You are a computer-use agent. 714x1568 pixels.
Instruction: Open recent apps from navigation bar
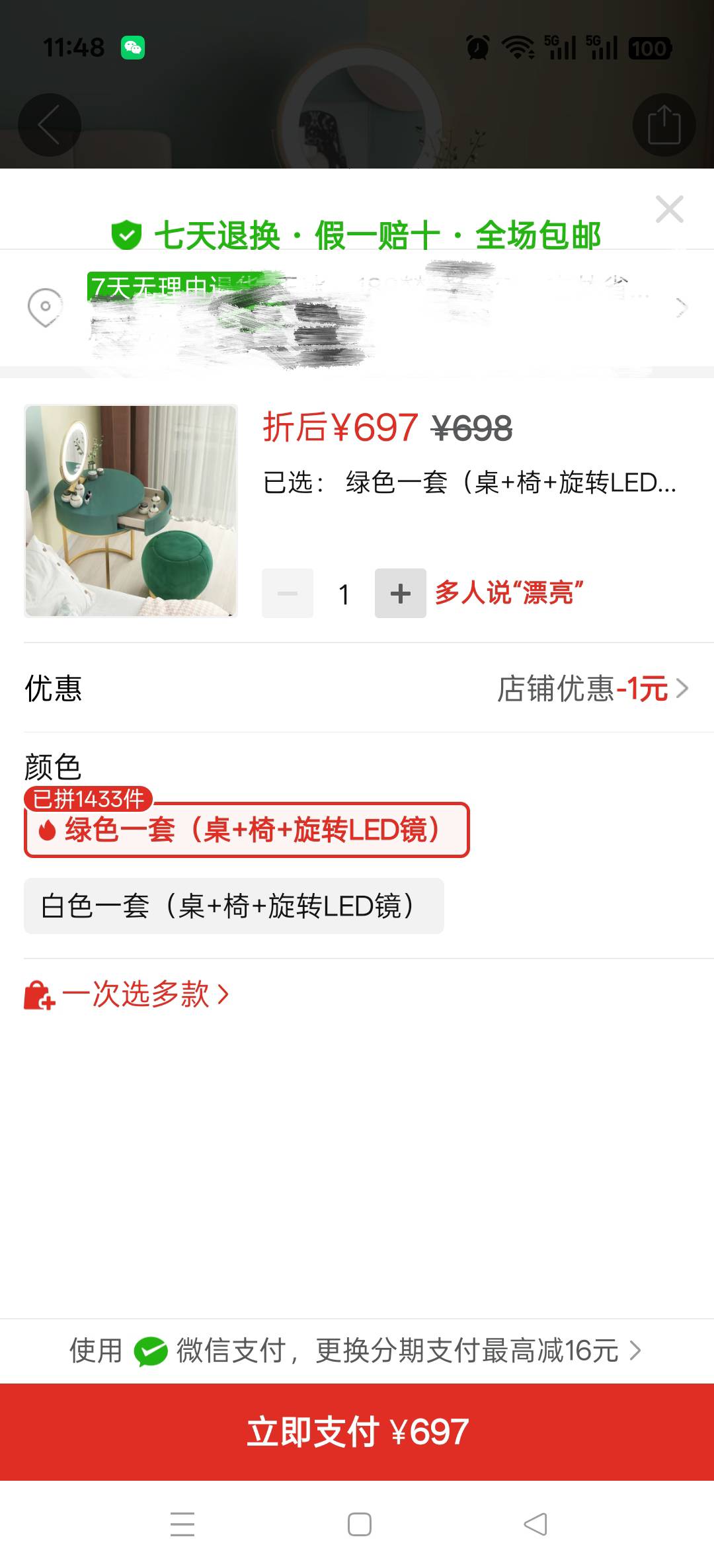pos(182,1524)
